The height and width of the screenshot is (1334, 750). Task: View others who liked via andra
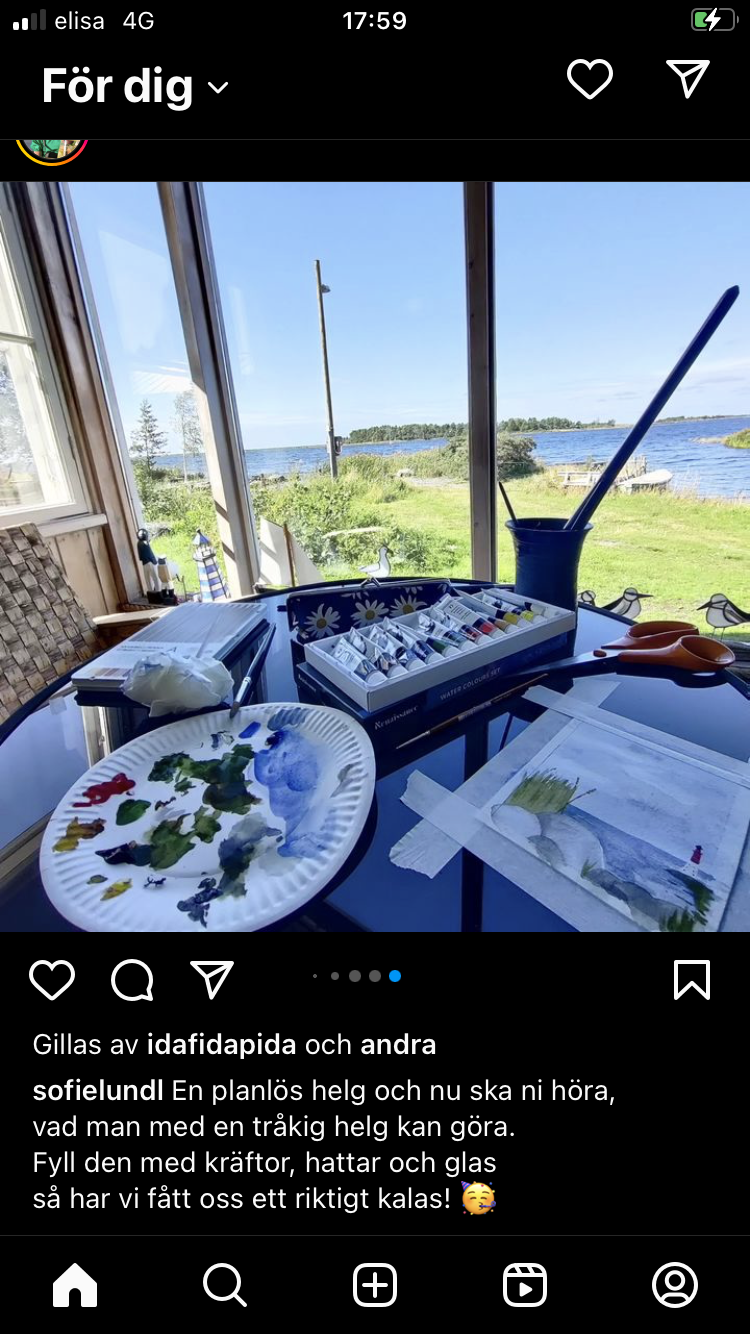point(398,1044)
